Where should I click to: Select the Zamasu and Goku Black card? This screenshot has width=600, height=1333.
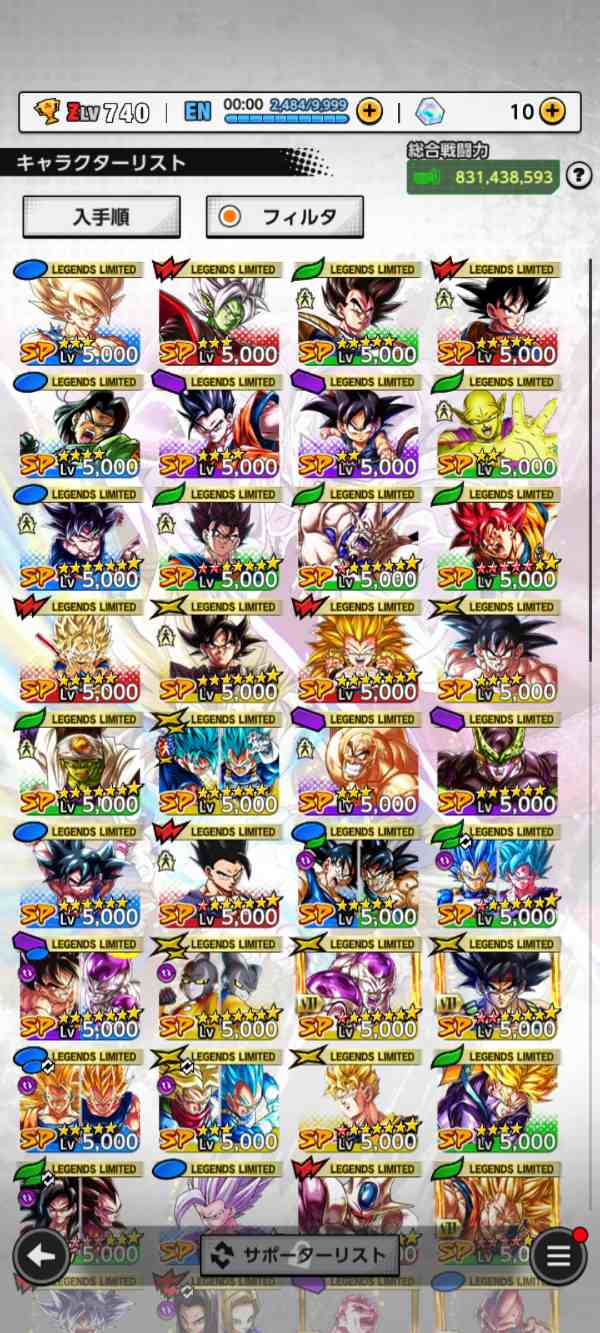point(218,315)
